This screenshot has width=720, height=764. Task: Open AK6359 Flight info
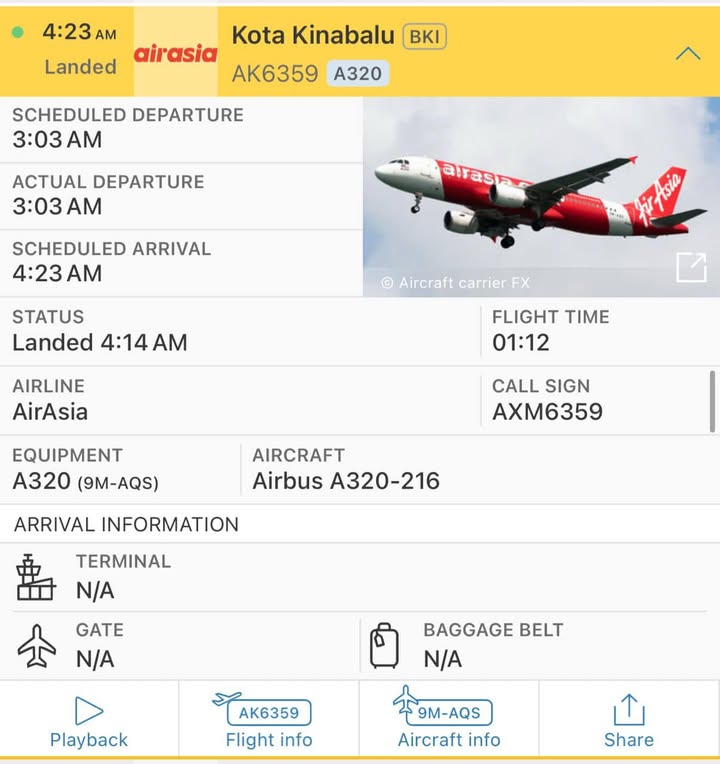(268, 722)
